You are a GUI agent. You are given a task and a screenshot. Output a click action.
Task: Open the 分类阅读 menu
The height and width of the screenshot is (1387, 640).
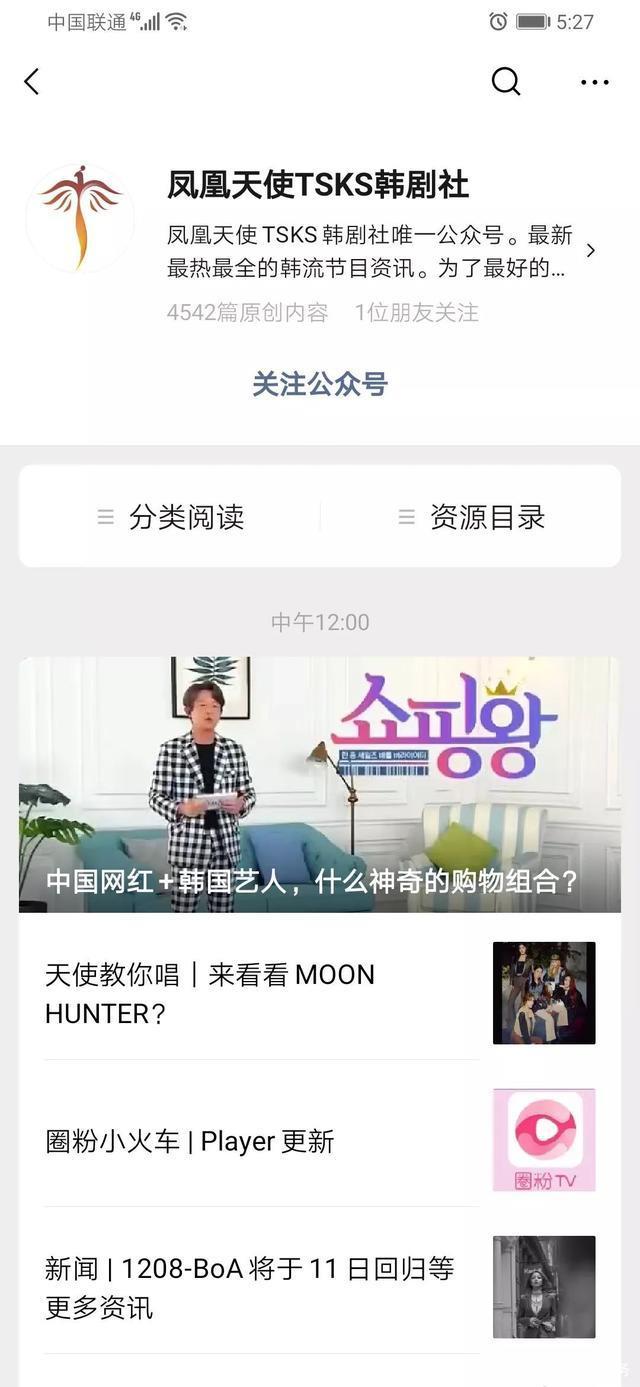coord(171,517)
